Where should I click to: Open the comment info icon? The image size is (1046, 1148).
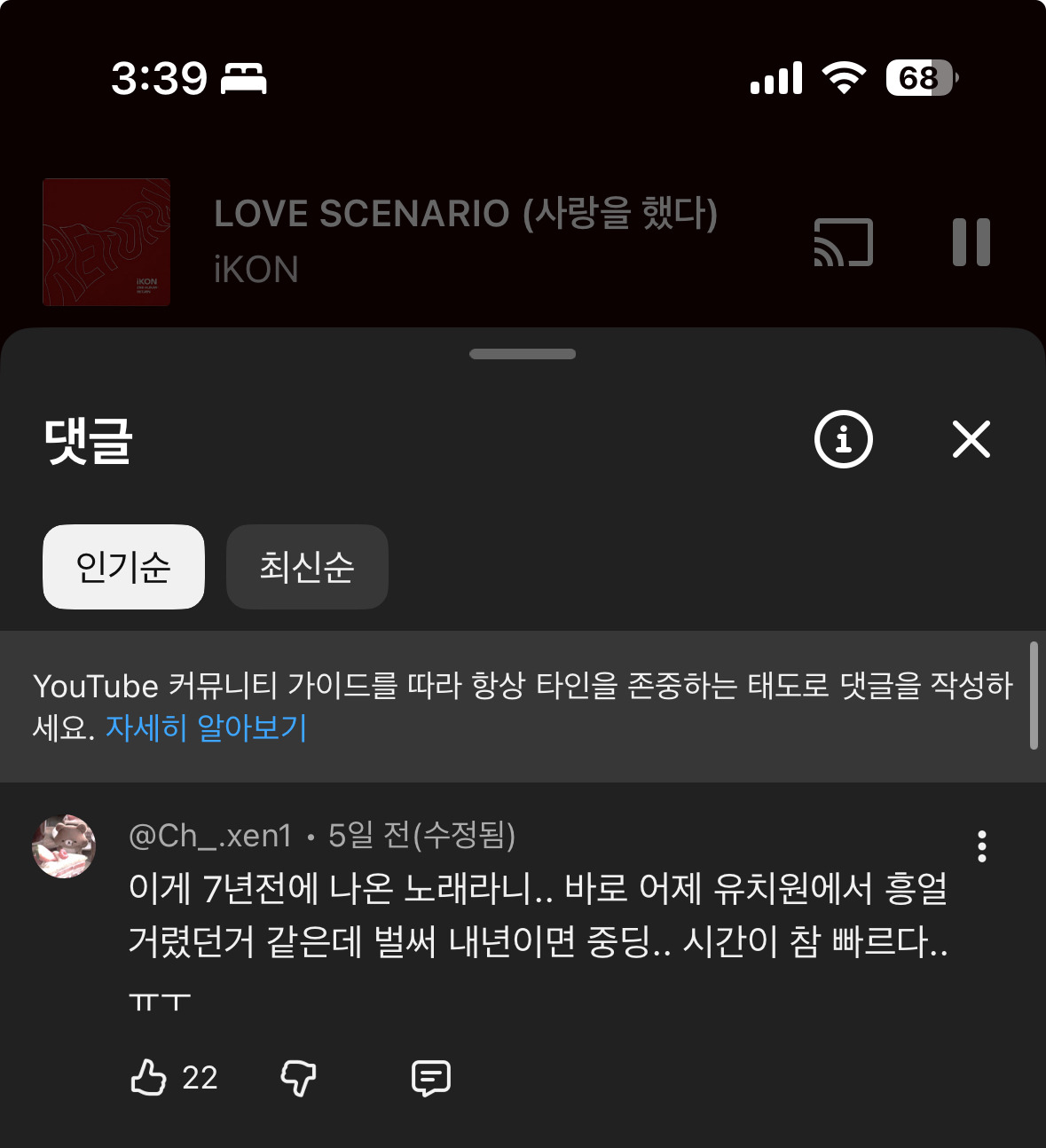pos(842,439)
